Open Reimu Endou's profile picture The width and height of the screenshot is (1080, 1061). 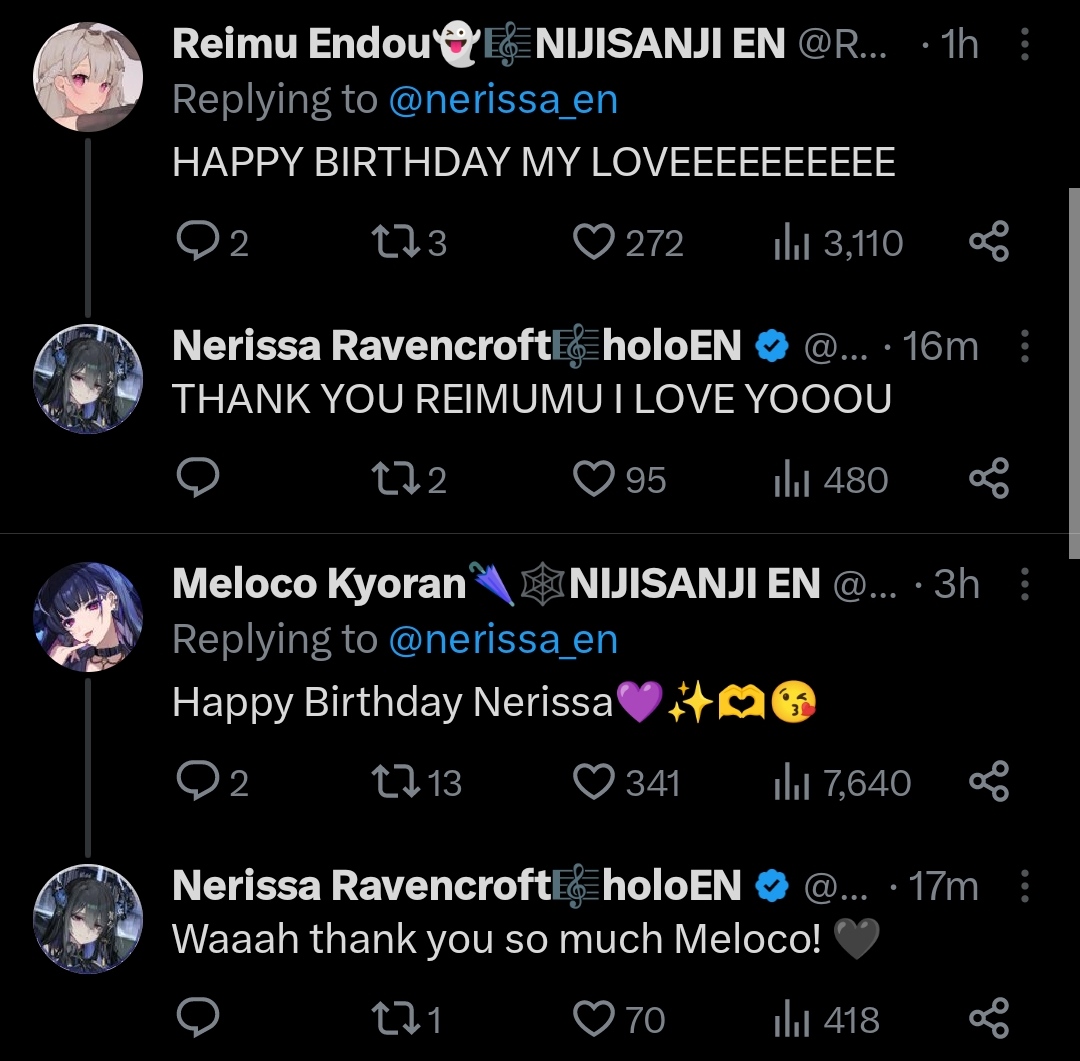[x=88, y=77]
